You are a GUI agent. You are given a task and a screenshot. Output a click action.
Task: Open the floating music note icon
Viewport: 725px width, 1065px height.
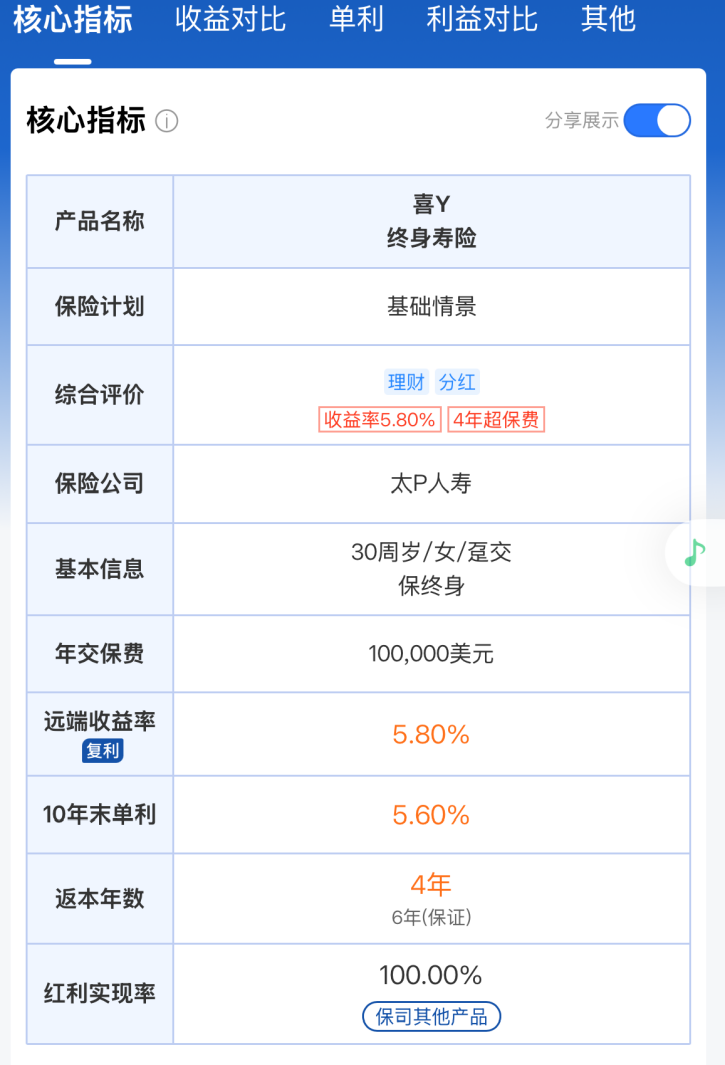coord(695,551)
